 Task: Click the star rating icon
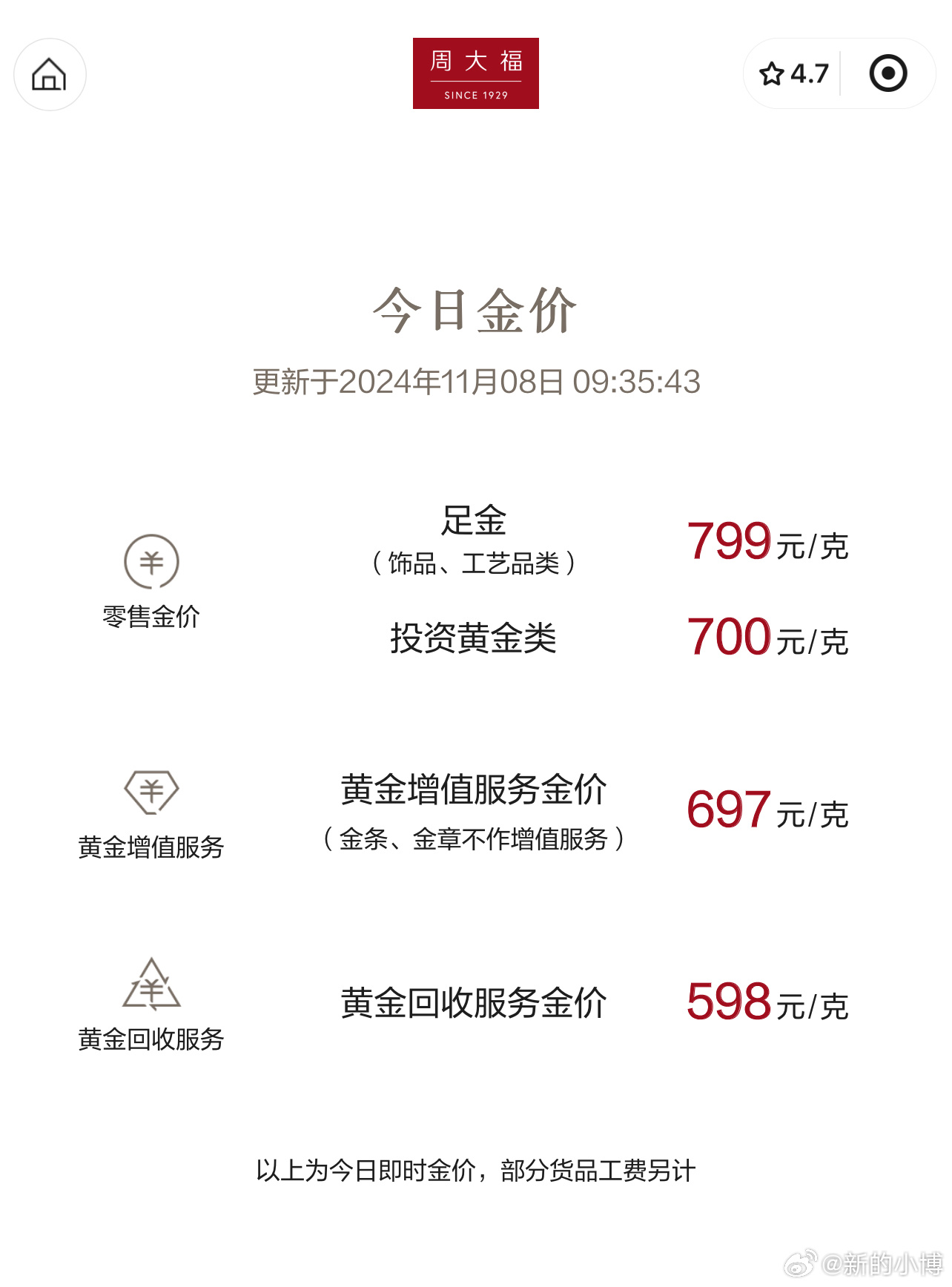[771, 73]
